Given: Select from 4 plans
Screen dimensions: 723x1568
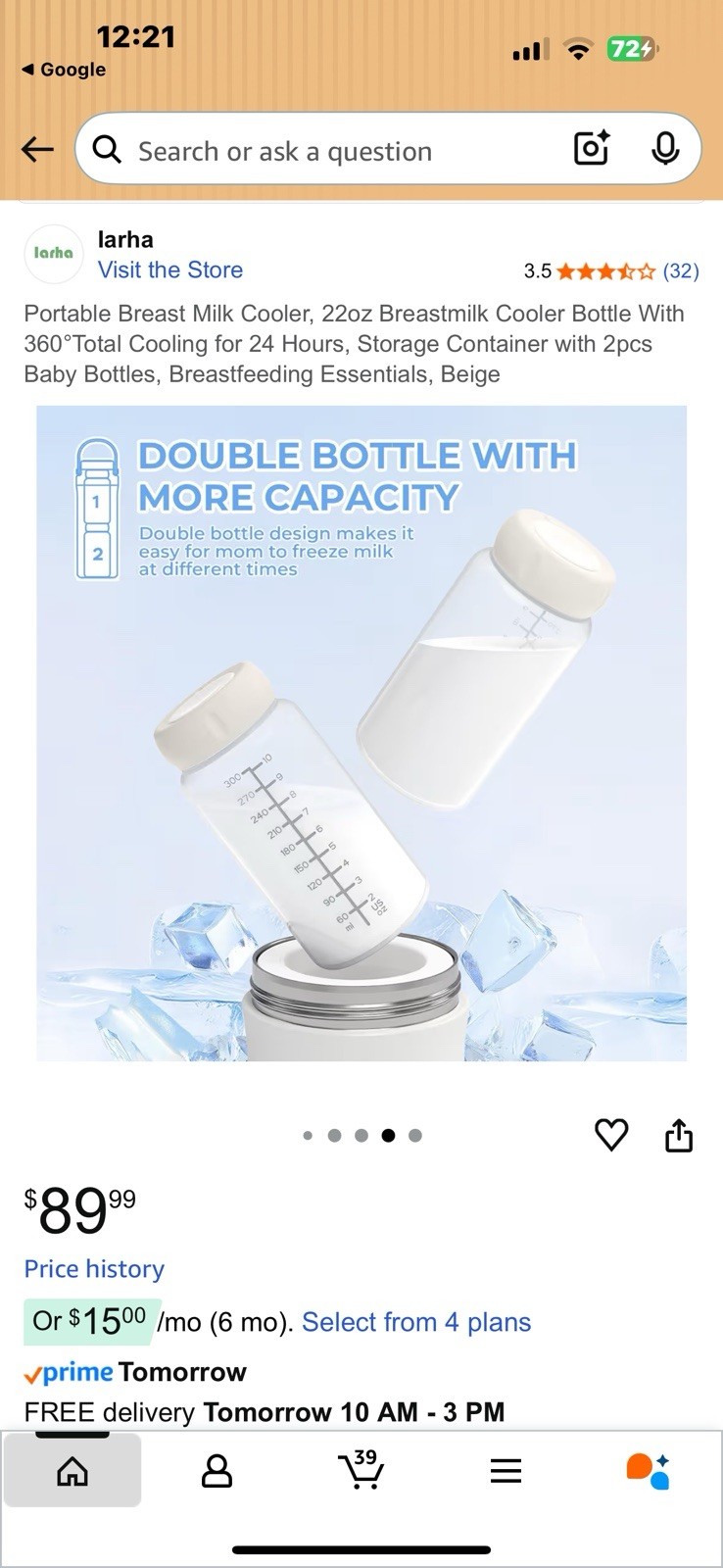Looking at the screenshot, I should pyautogui.click(x=416, y=1322).
